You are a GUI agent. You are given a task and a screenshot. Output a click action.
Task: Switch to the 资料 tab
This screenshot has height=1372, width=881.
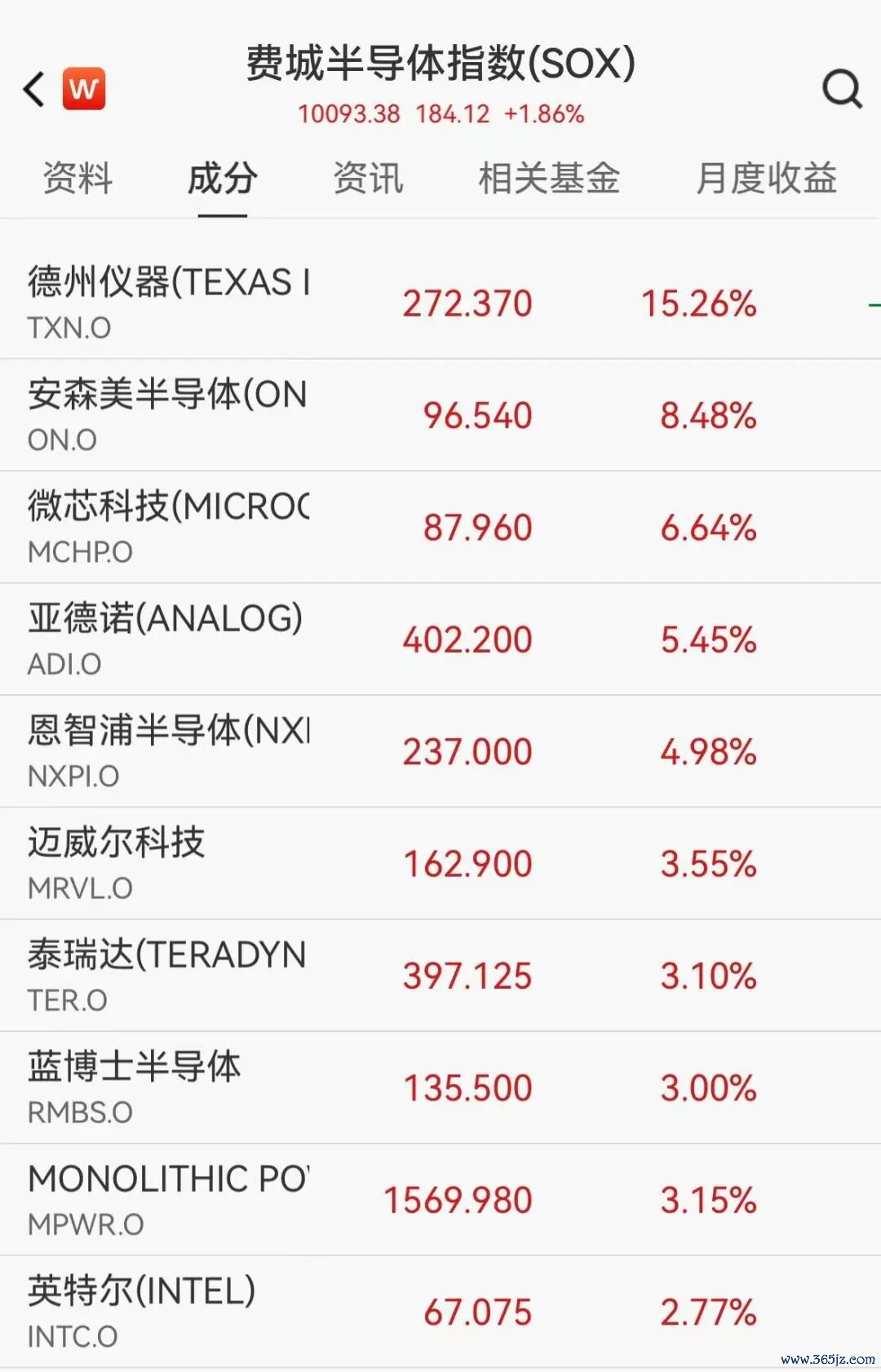tap(77, 179)
